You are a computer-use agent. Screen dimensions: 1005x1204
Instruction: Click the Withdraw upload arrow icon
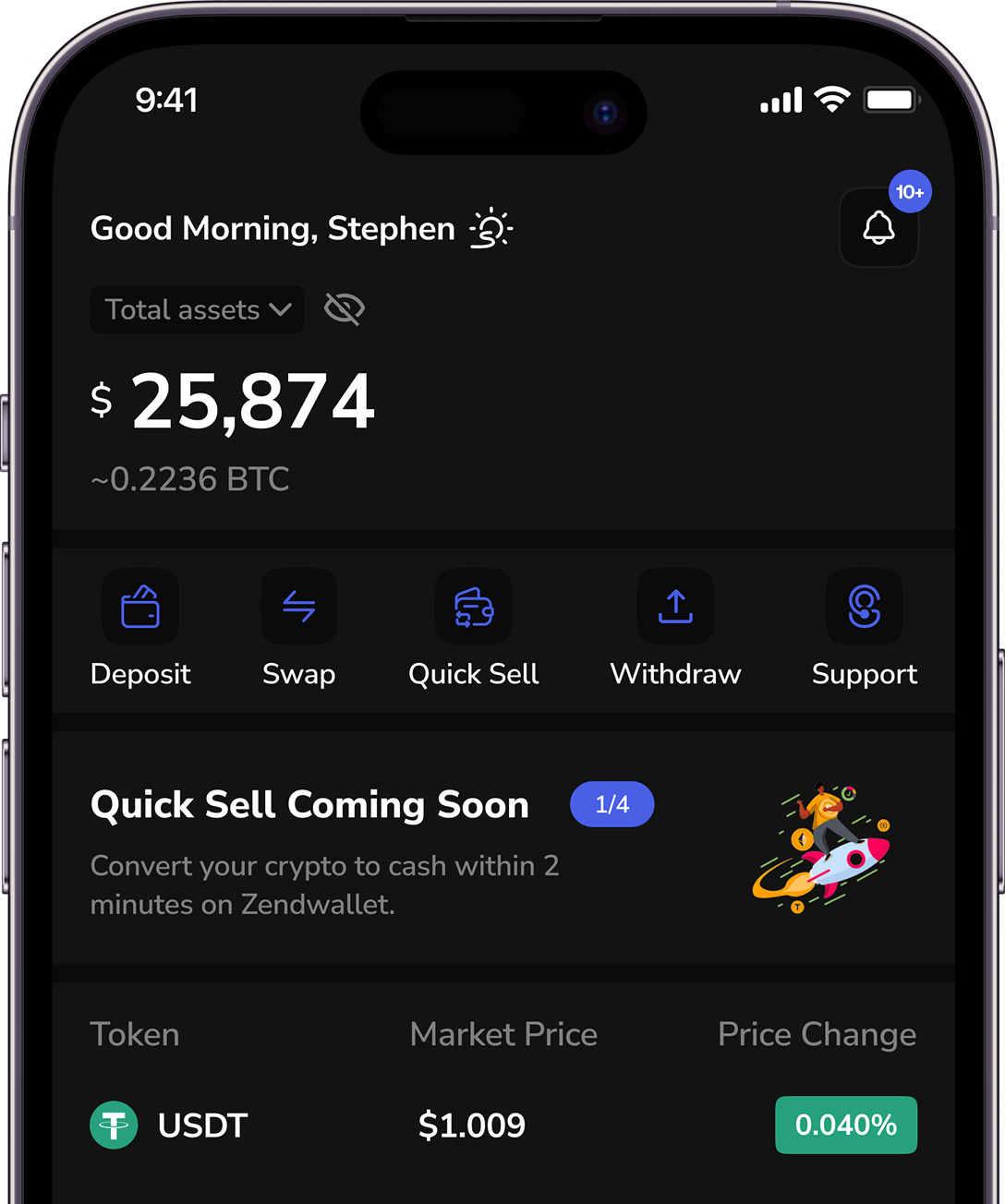(x=675, y=607)
